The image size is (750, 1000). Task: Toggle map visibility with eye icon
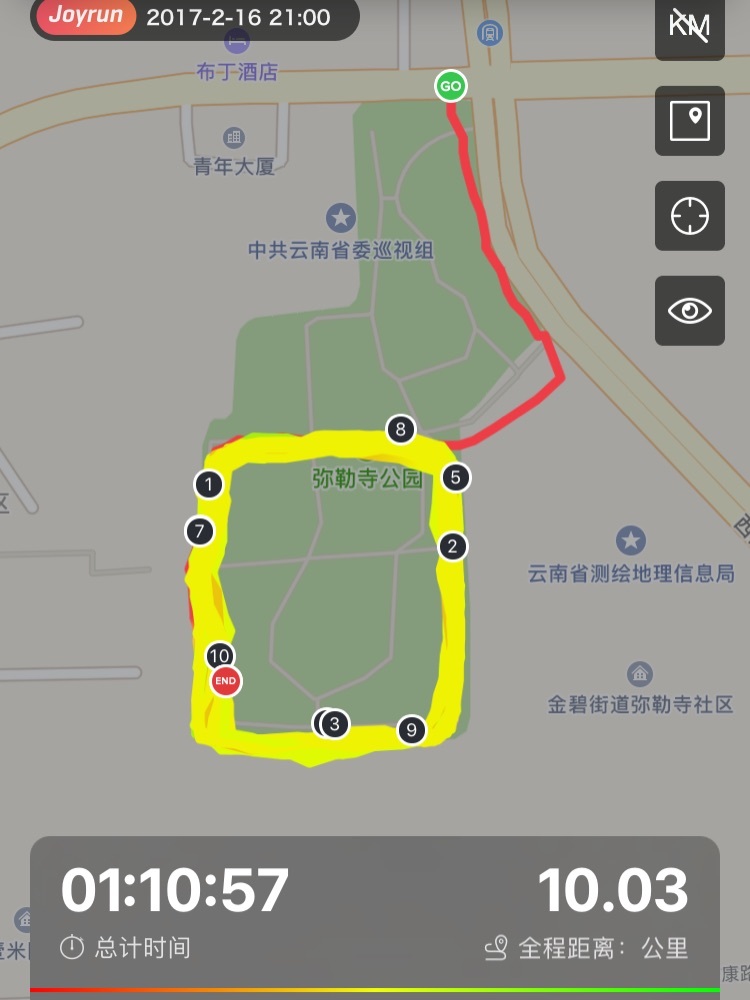(x=689, y=311)
